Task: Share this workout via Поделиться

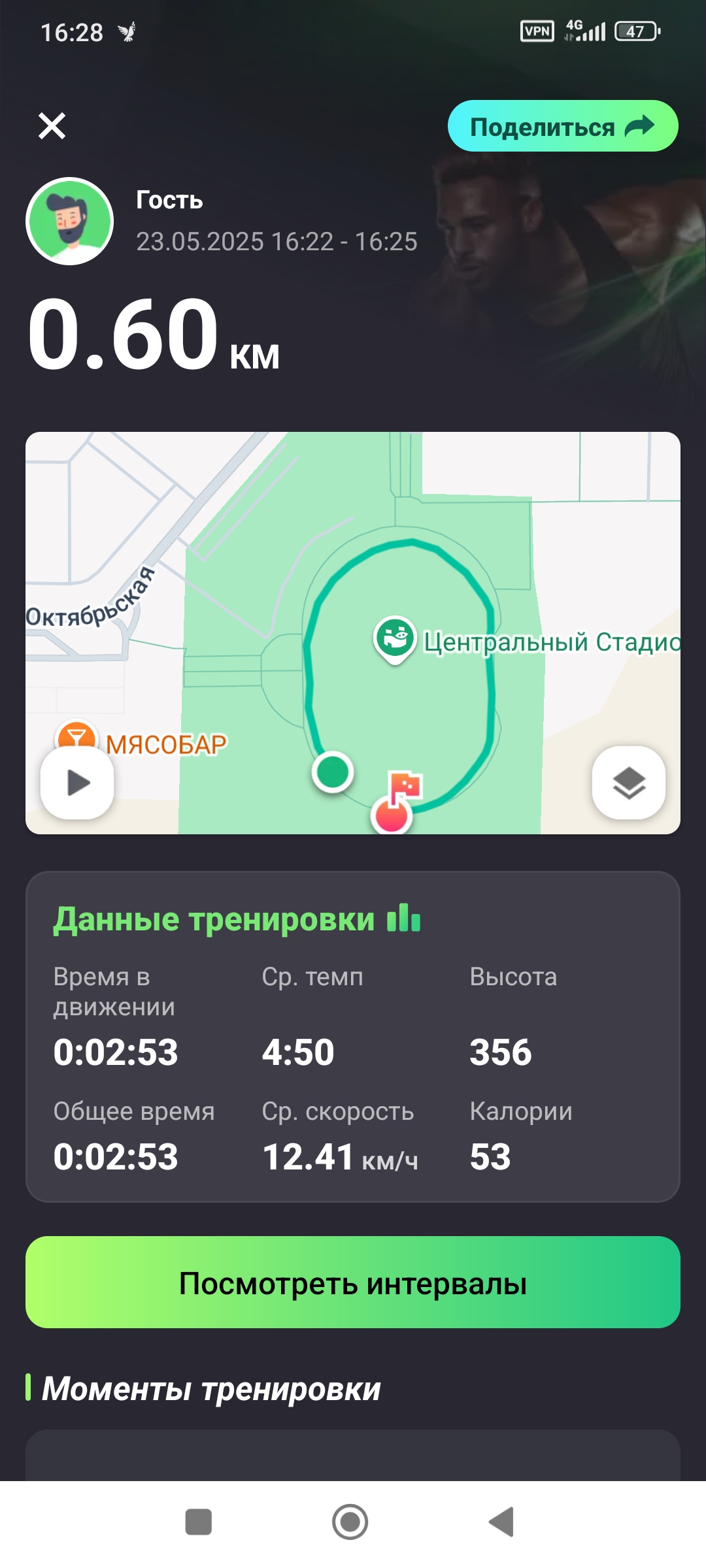Action: click(x=562, y=126)
